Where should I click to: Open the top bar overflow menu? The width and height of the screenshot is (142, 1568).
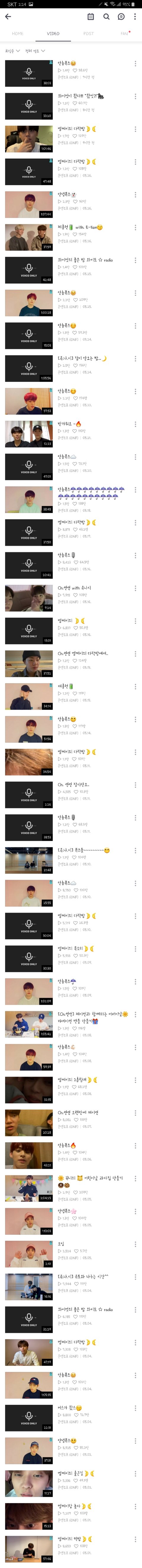point(135,16)
